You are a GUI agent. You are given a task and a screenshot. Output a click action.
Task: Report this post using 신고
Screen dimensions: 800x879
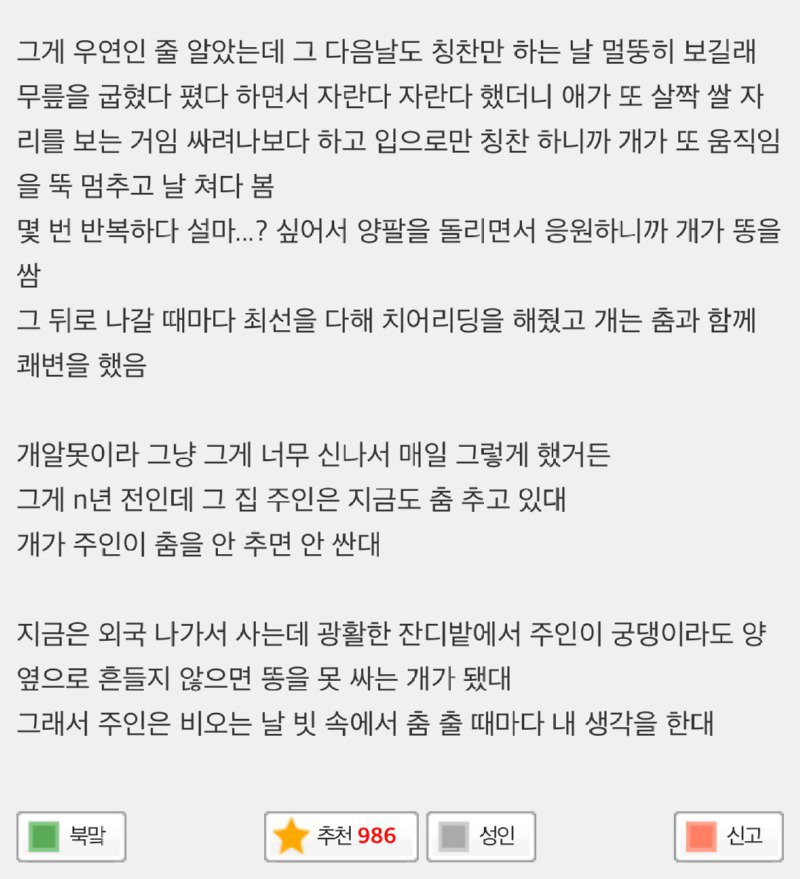coord(728,836)
